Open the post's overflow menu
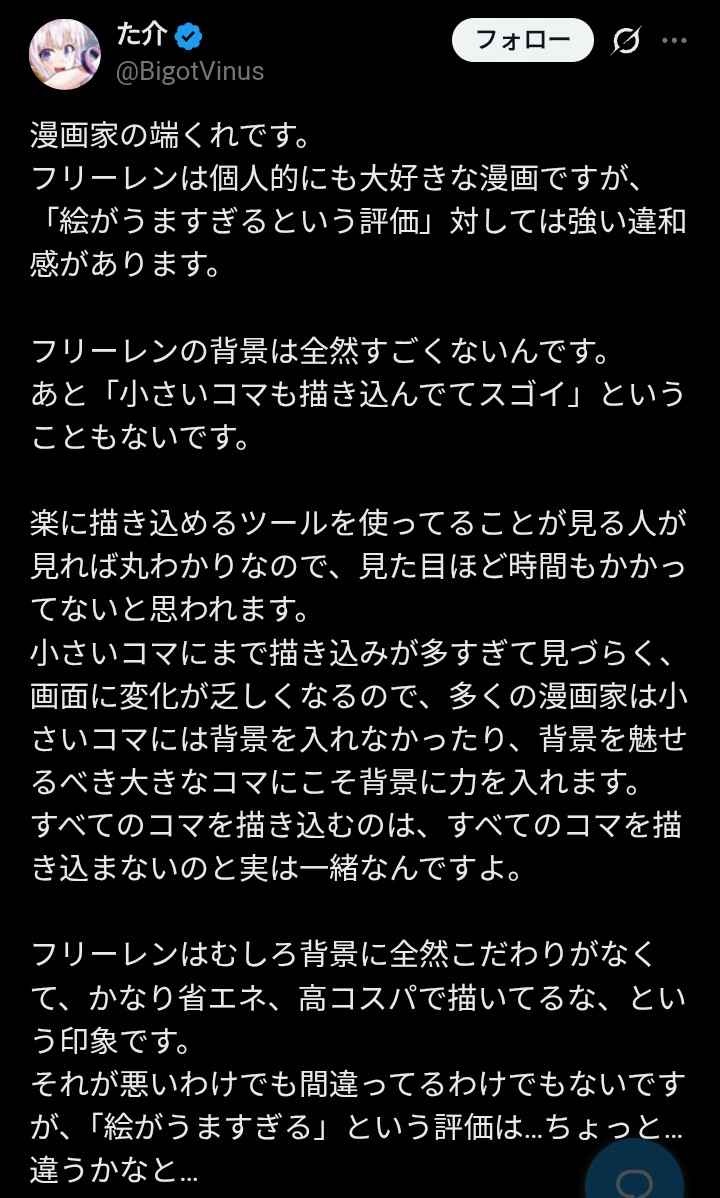The height and width of the screenshot is (1198, 720). [x=676, y=42]
